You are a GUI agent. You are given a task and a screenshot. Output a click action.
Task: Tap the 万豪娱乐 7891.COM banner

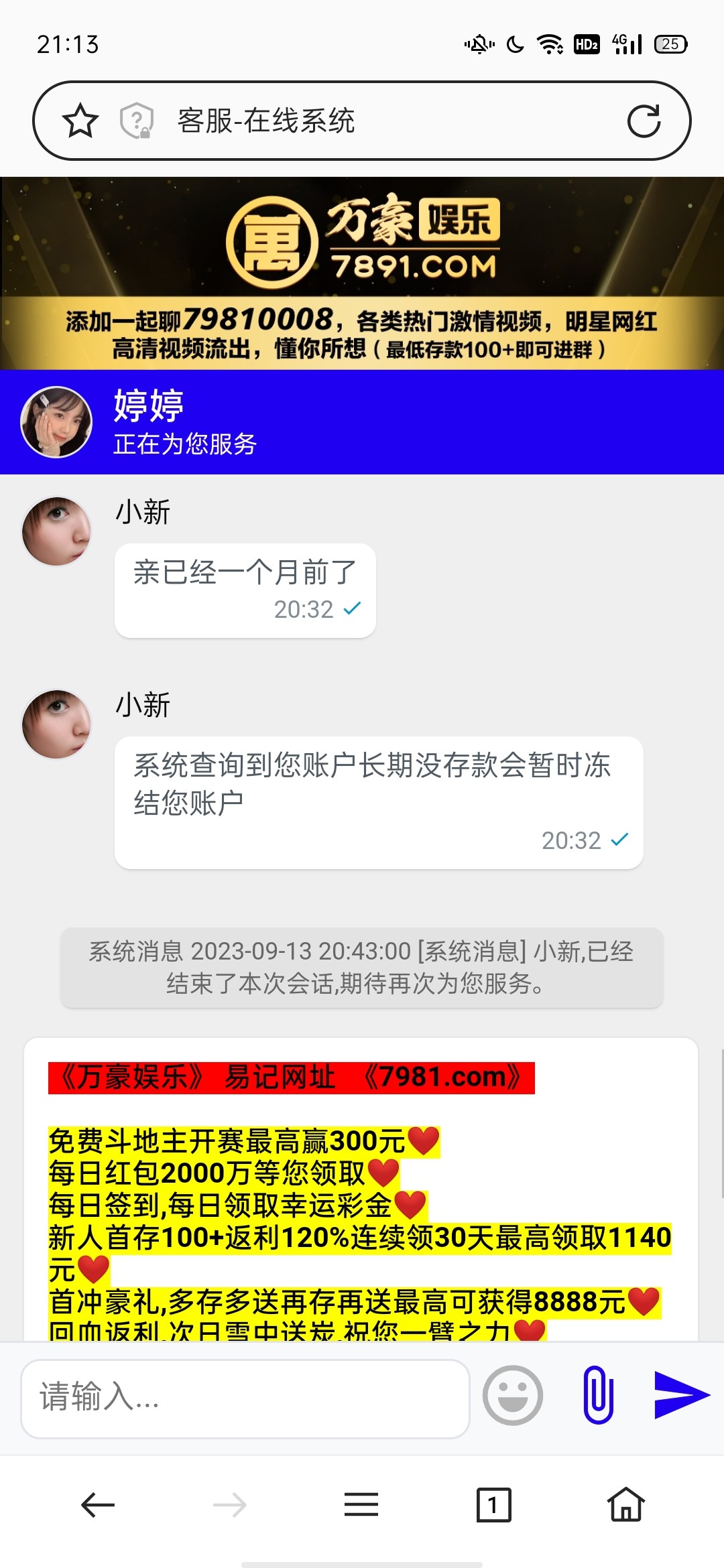[362, 241]
